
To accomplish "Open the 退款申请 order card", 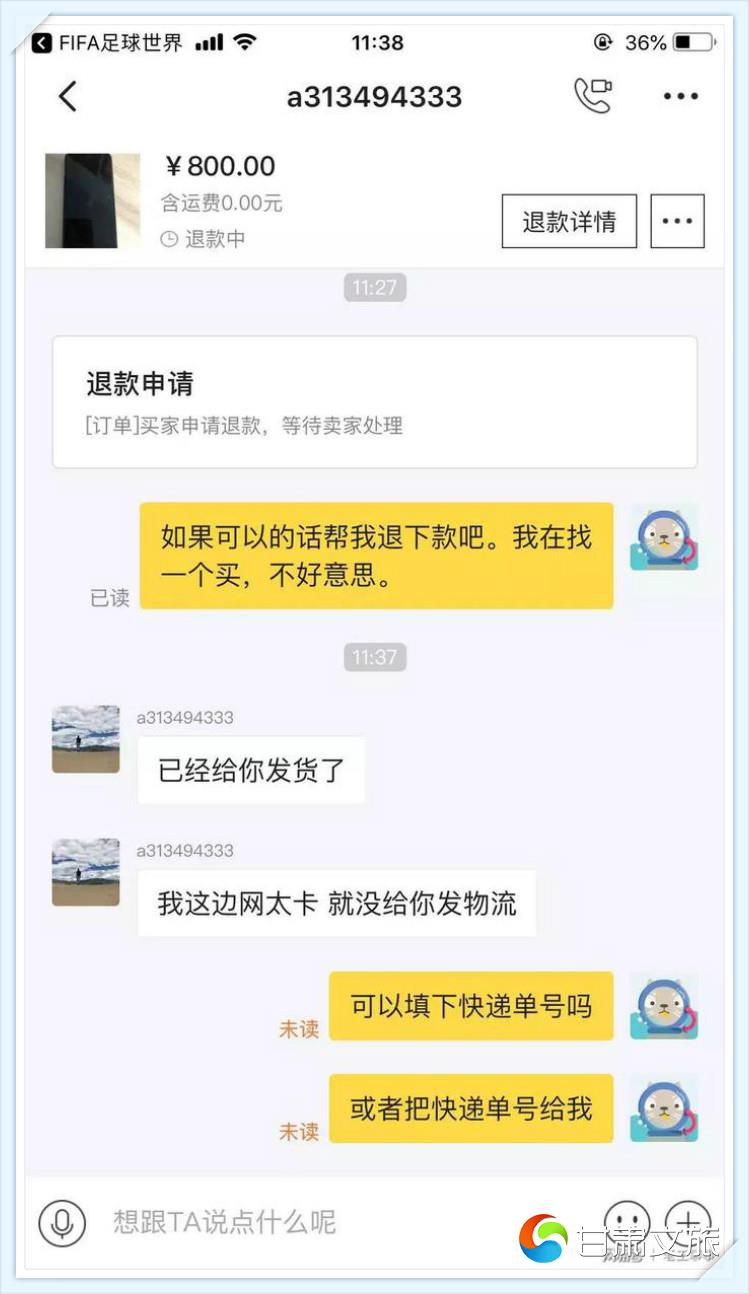I will pos(374,402).
